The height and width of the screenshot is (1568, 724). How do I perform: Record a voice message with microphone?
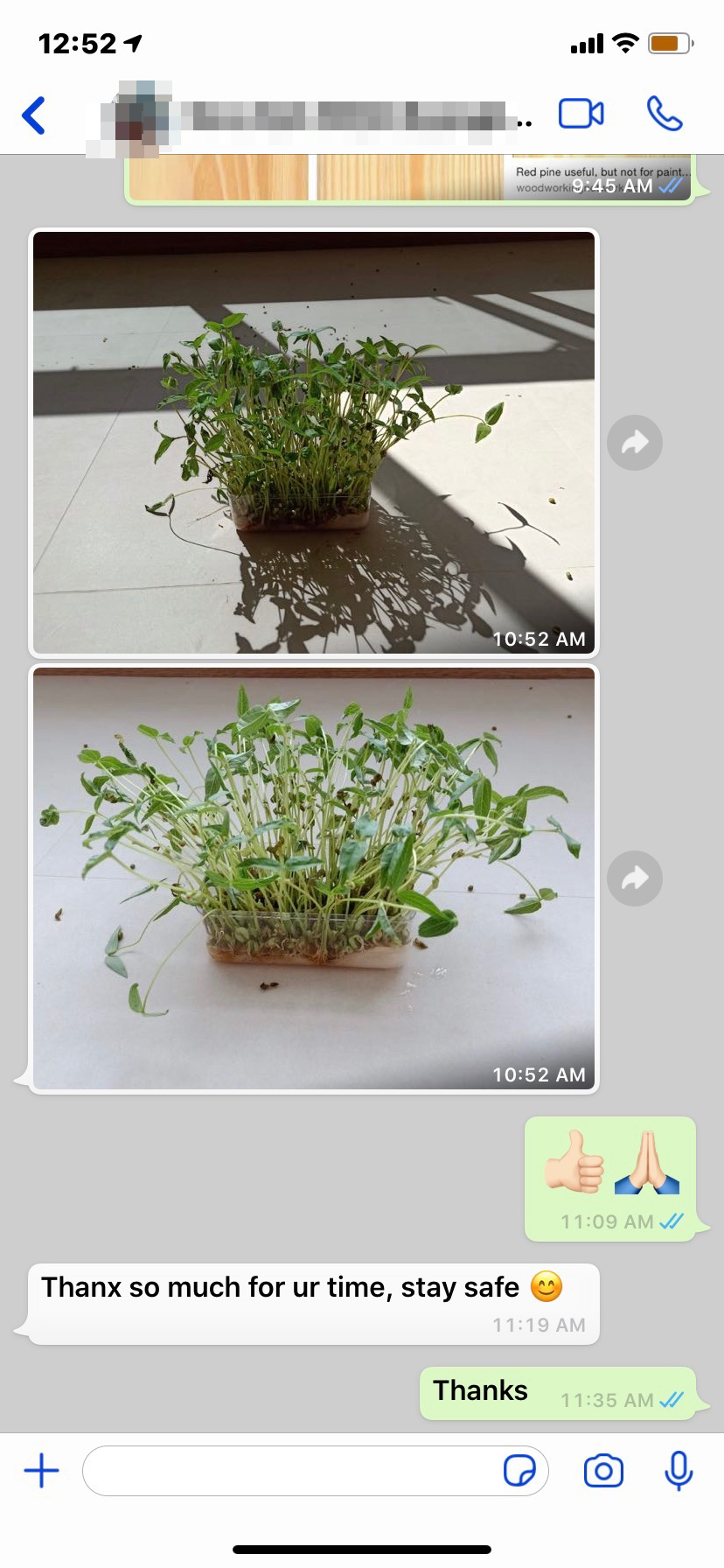pyautogui.click(x=679, y=1471)
